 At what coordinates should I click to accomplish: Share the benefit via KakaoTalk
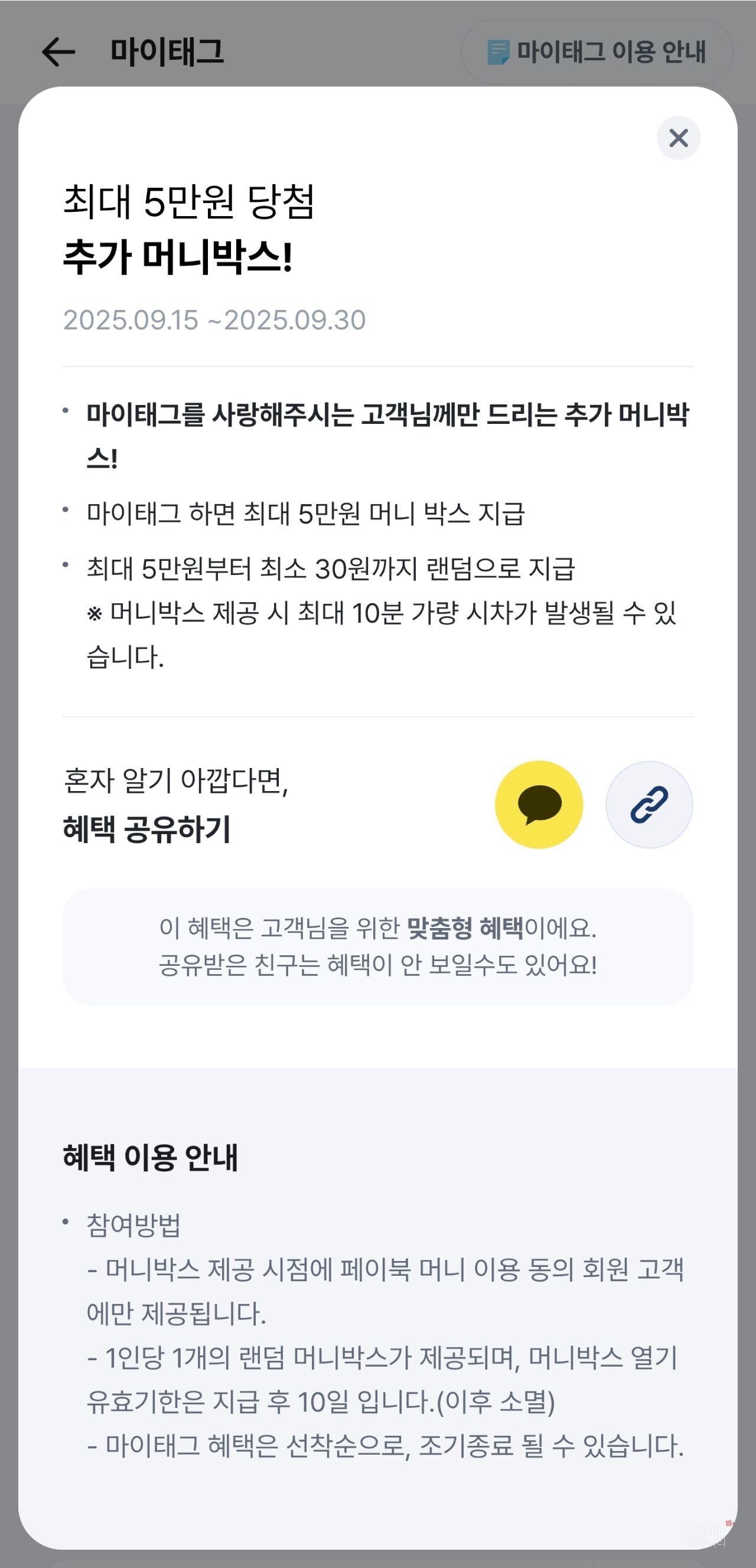[539, 804]
